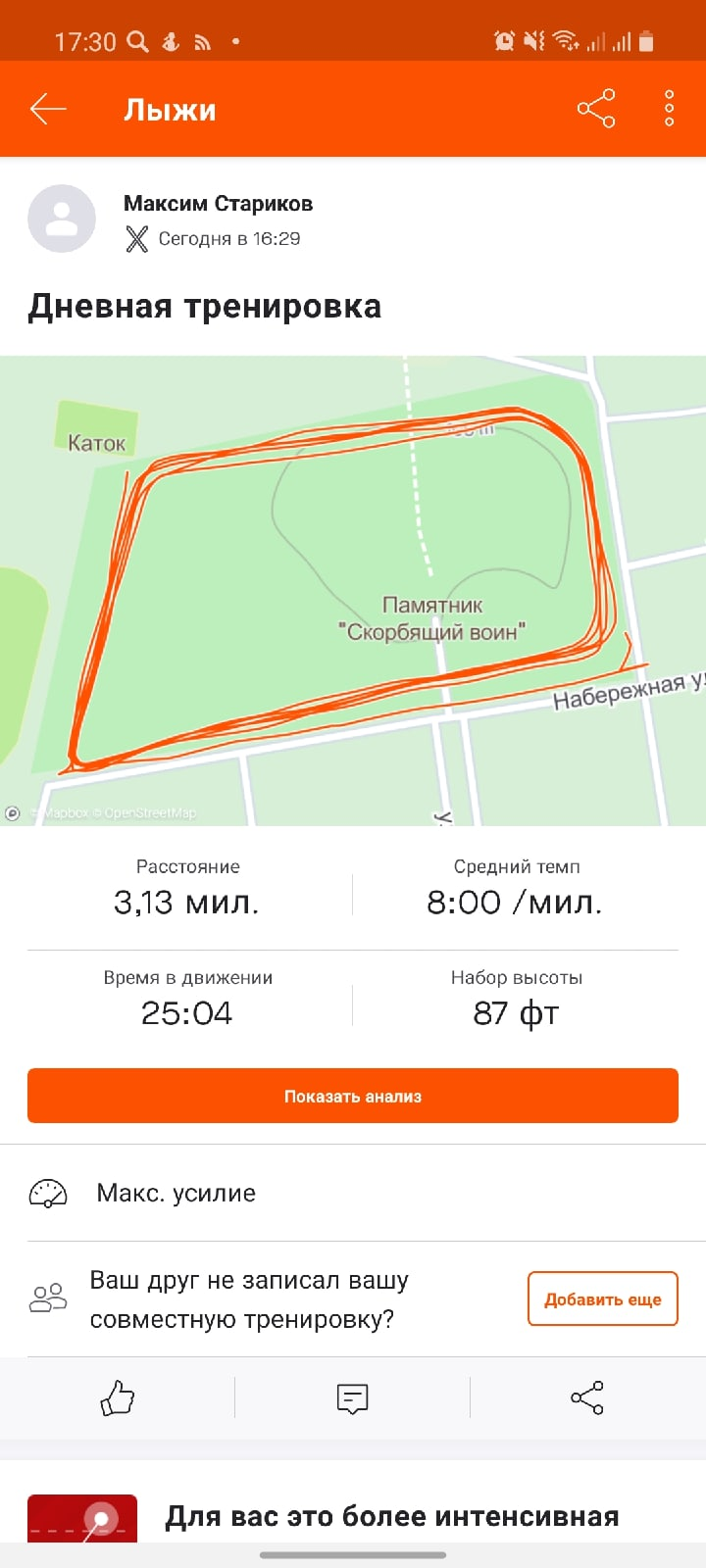This screenshot has height=1568, width=706.
Task: Share using the icon under the activity
Action: click(586, 1397)
